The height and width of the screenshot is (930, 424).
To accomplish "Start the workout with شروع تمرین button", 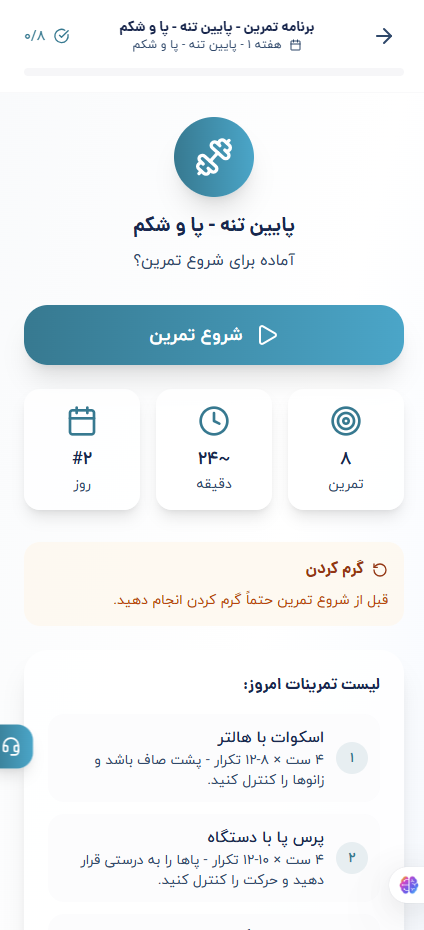I will click(213, 335).
